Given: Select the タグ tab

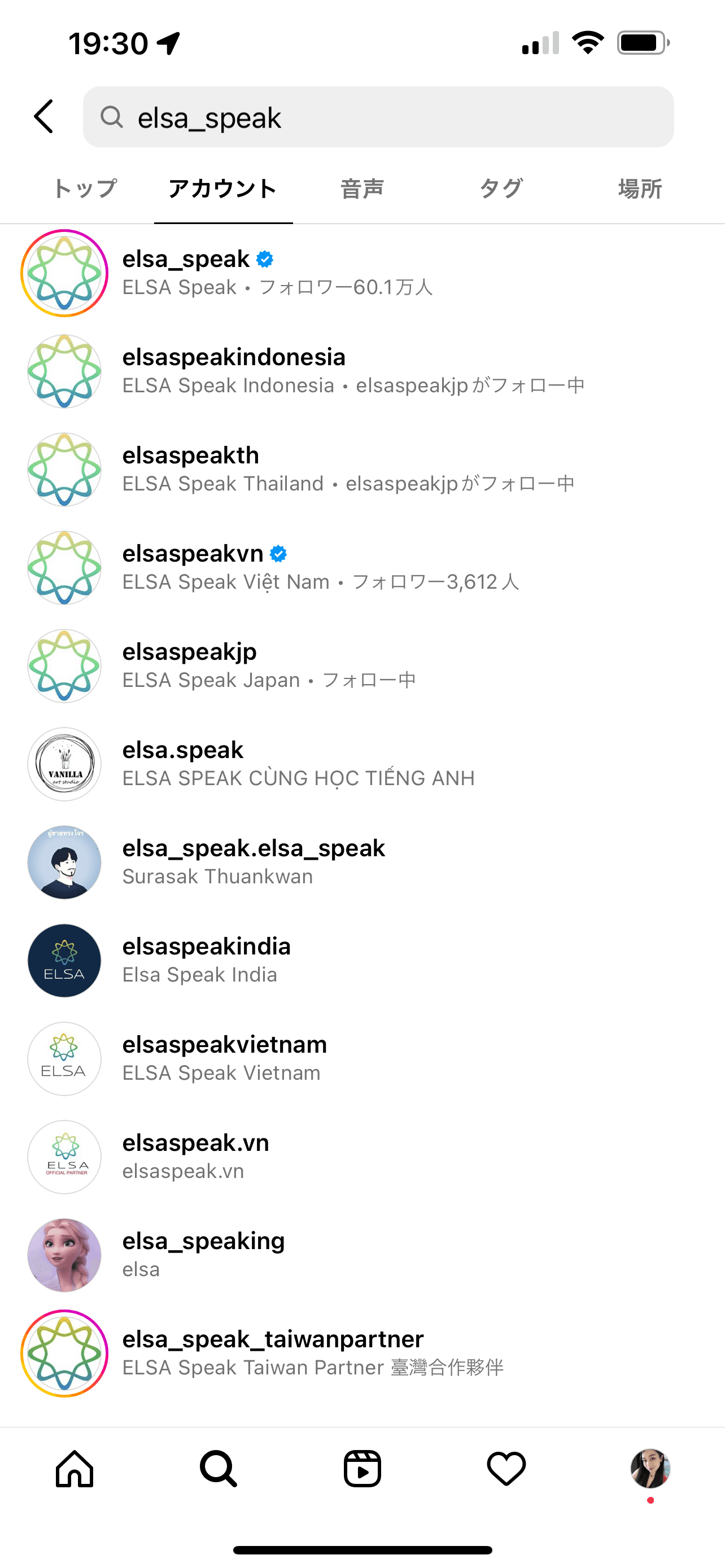Looking at the screenshot, I should (500, 189).
